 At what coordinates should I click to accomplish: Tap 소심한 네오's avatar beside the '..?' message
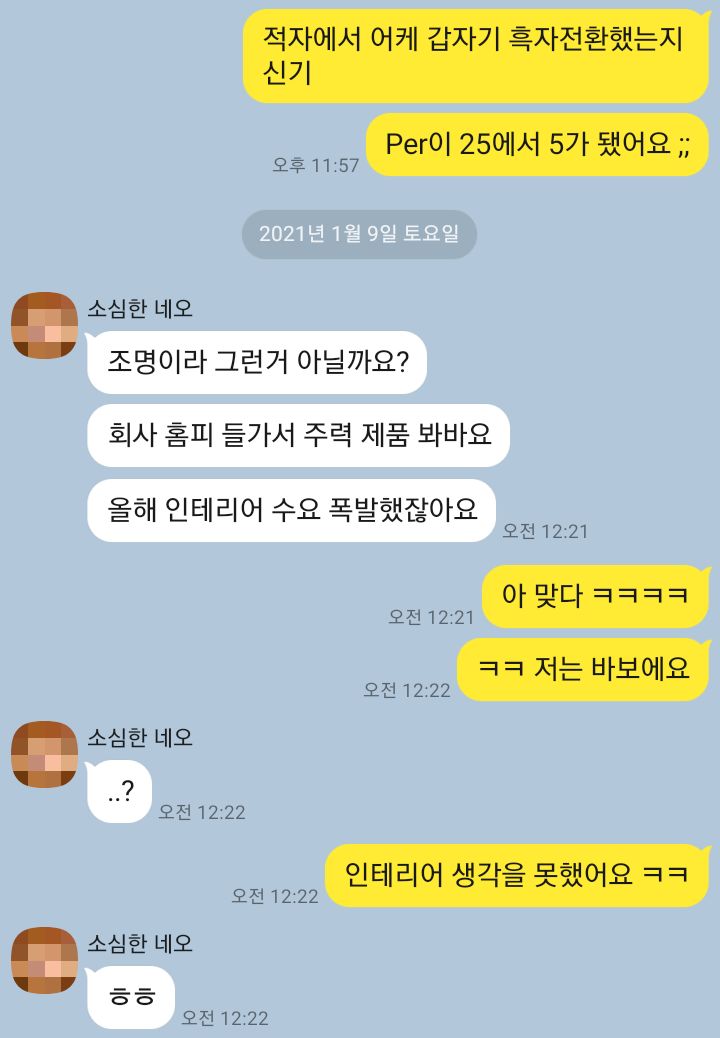(x=44, y=754)
